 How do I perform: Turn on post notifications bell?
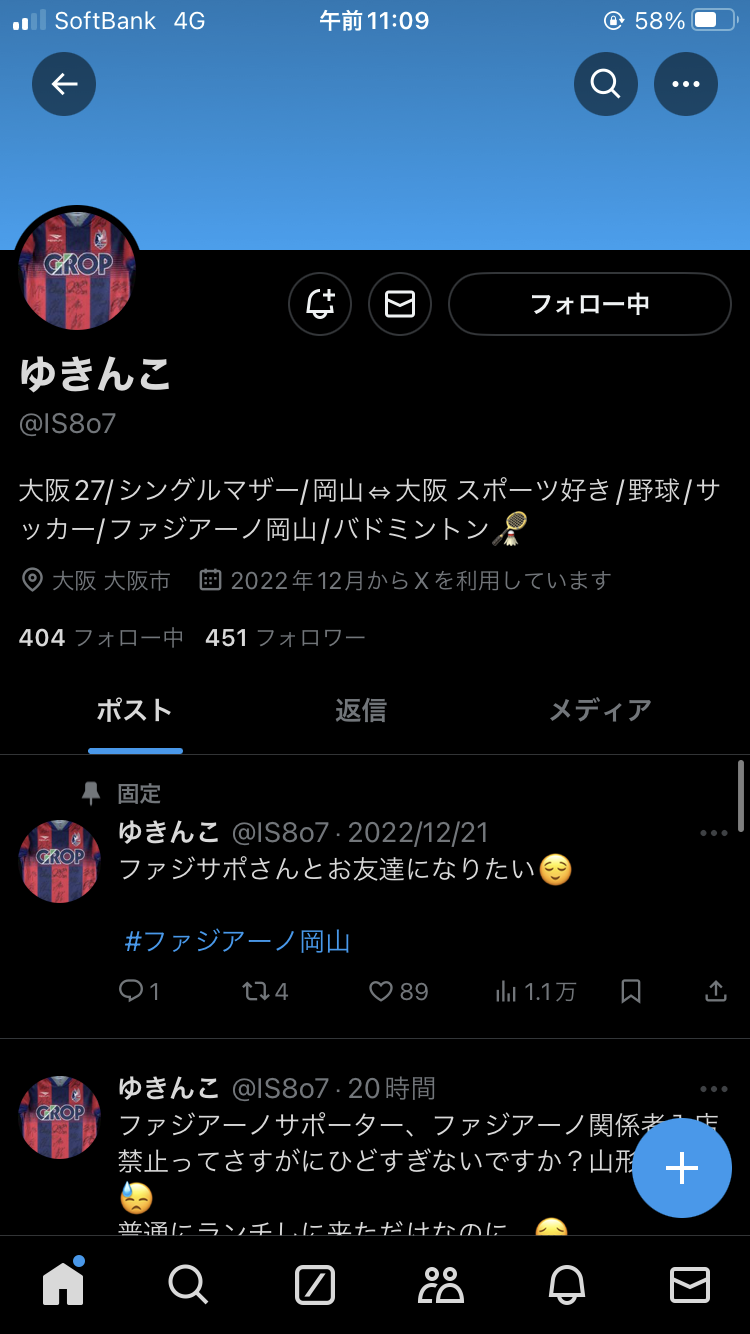click(320, 304)
